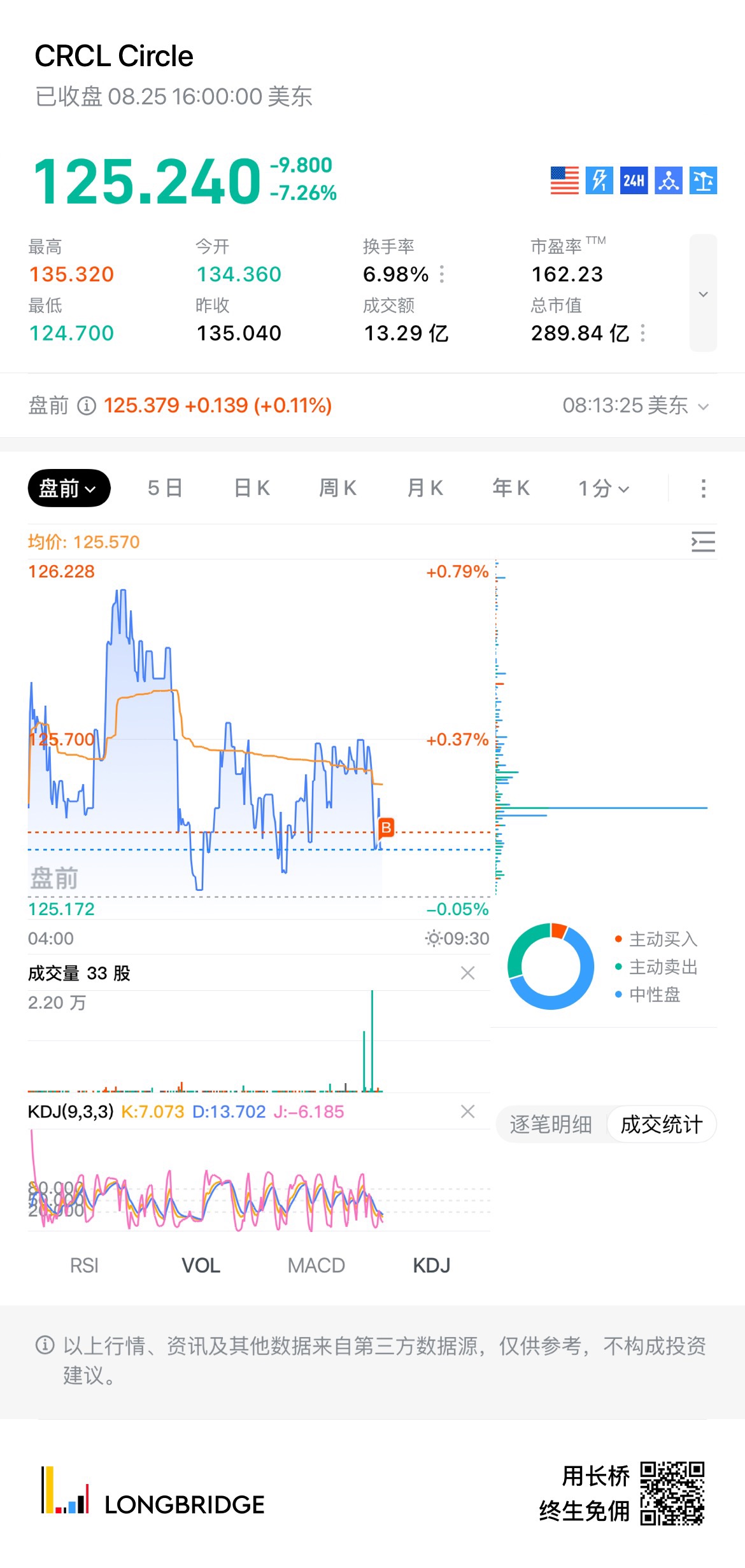745x1568 pixels.
Task: Open the 盘前 chart period dropdown
Action: click(x=69, y=488)
